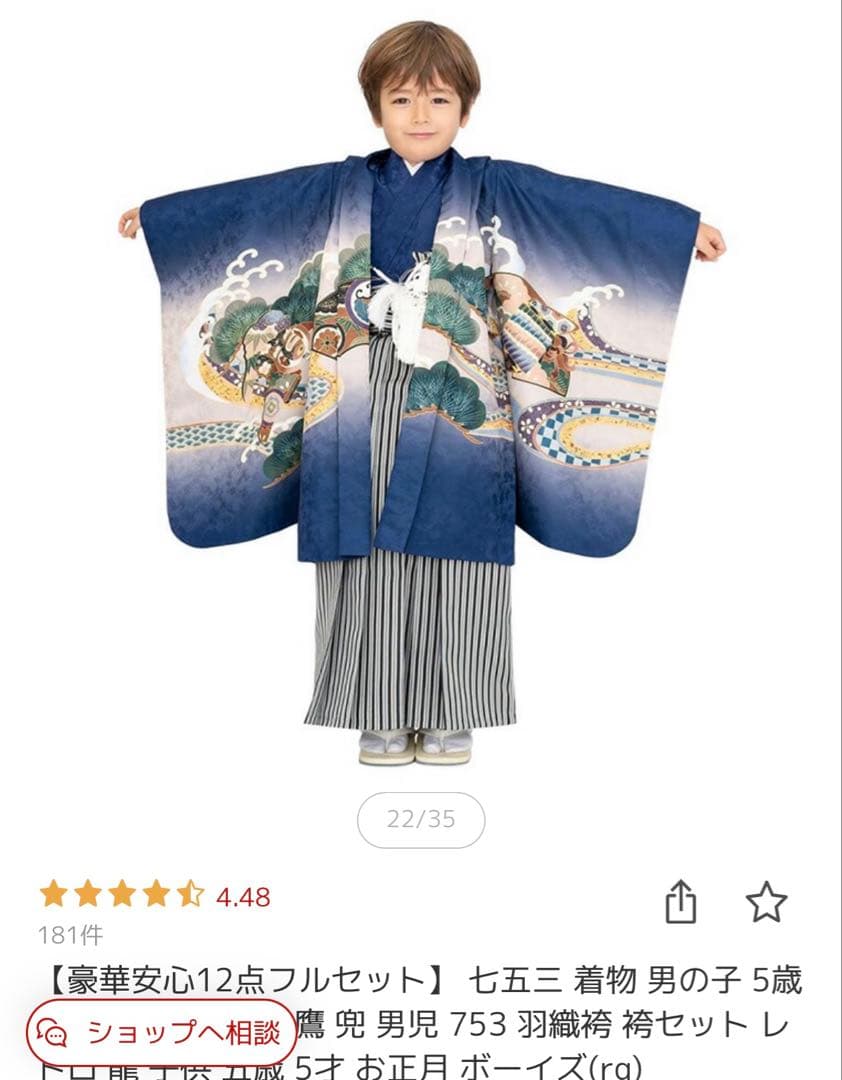Add this product to favorites
Image resolution: width=842 pixels, height=1080 pixels.
click(x=766, y=903)
